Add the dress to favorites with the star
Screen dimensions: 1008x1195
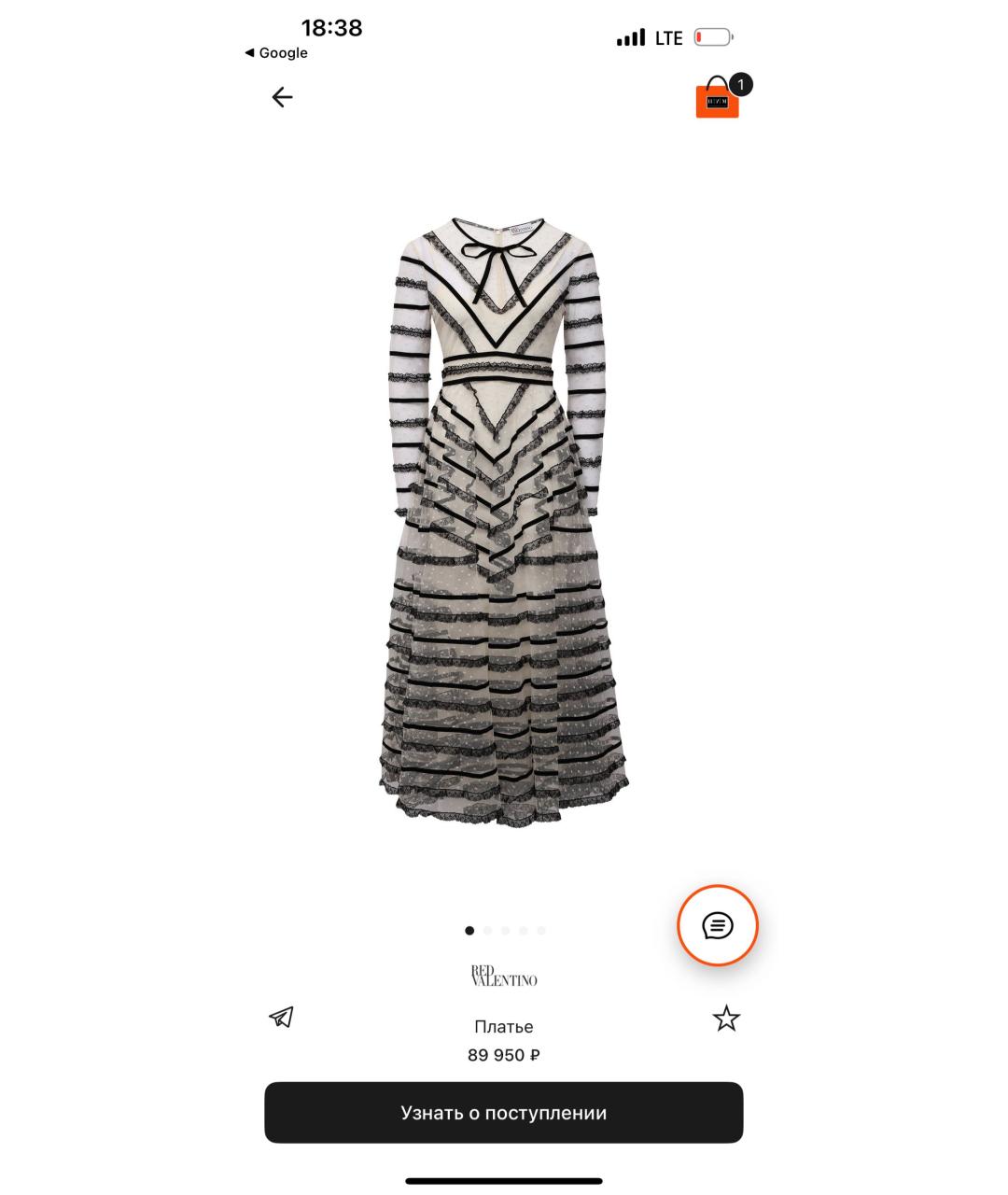coord(726,1019)
